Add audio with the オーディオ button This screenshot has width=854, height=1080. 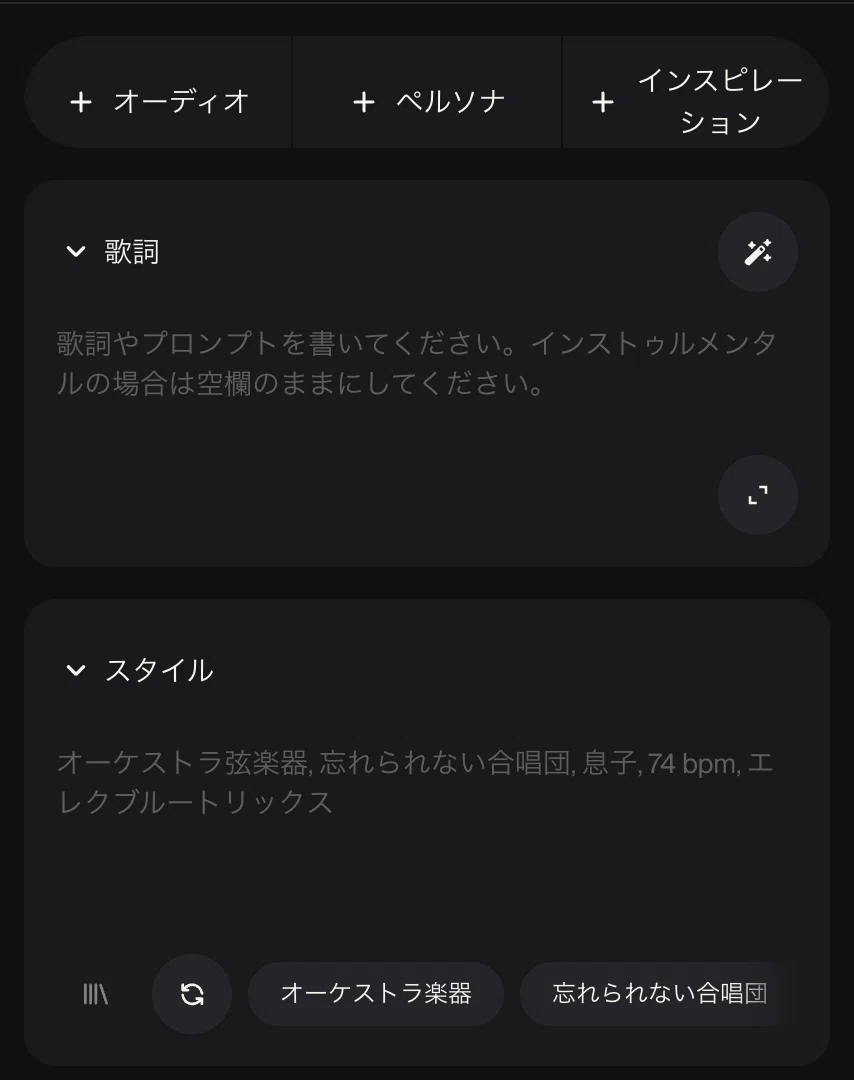(158, 101)
